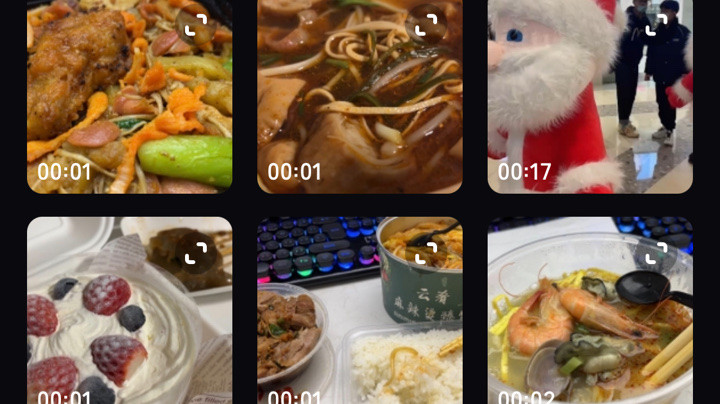Expand preview of shrimp seafood noodle clip
720x404 pixels.
[x=657, y=253]
